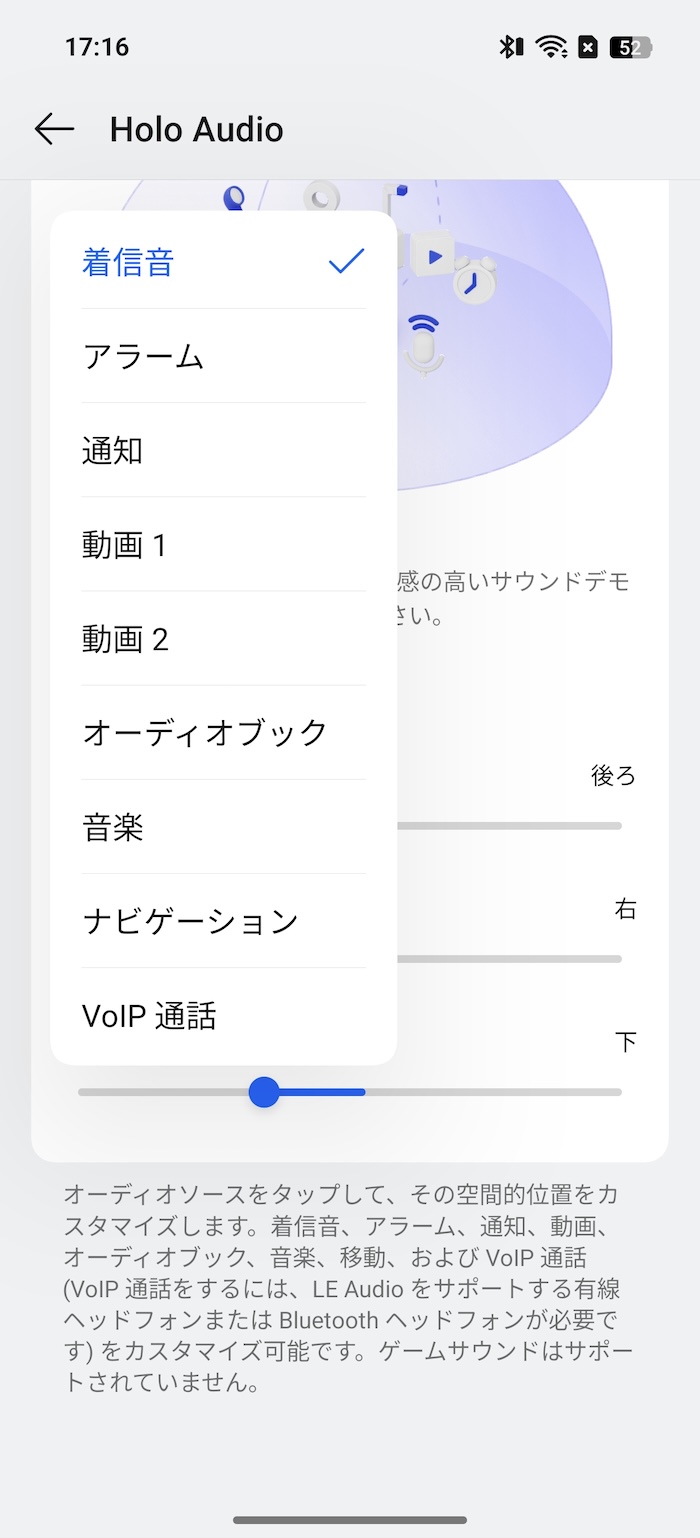This screenshot has height=1538, width=700.
Task: Choose アラーム from the list
Action: 224,356
